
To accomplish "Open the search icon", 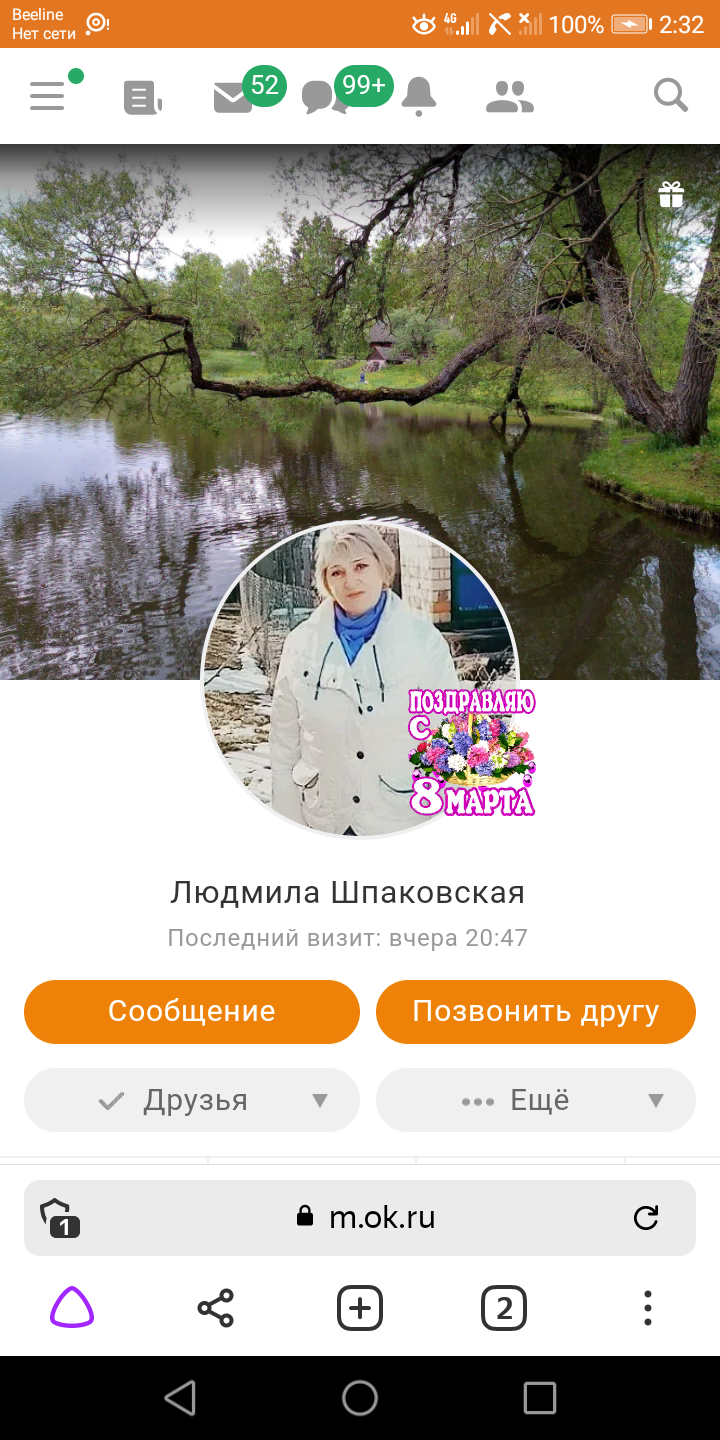I will pos(670,96).
